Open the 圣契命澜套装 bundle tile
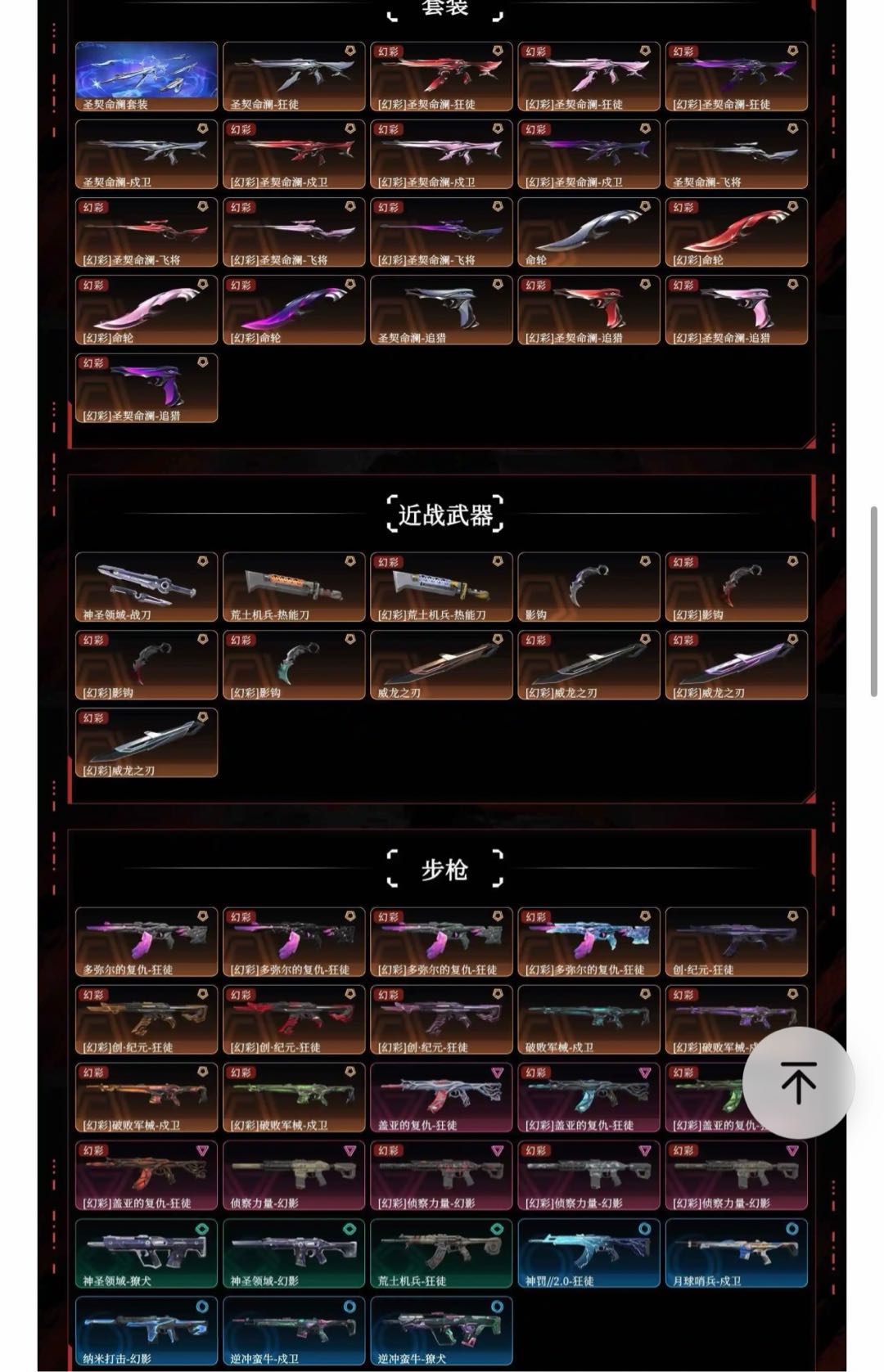Screen dimensions: 884x1372 [147, 77]
